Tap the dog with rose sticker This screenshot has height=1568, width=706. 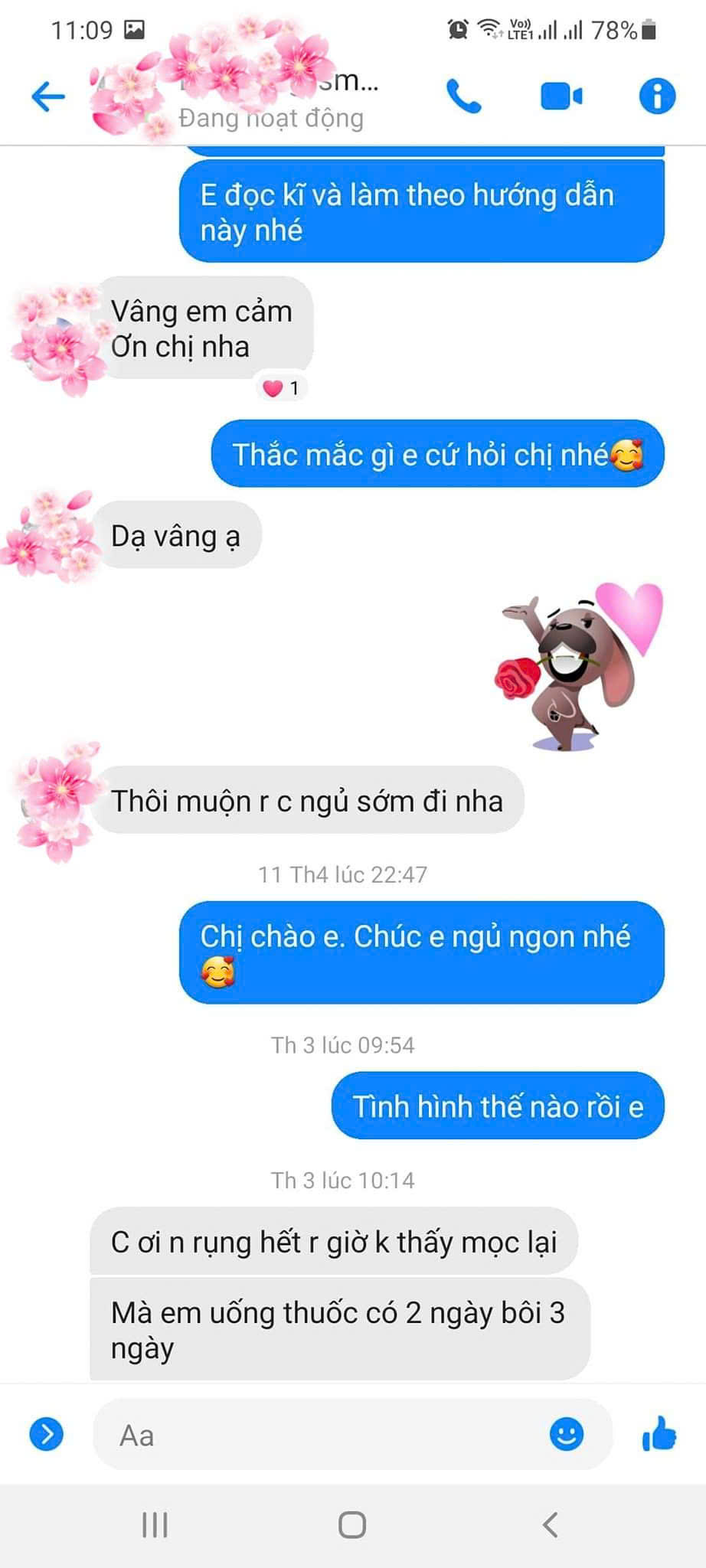(x=580, y=666)
